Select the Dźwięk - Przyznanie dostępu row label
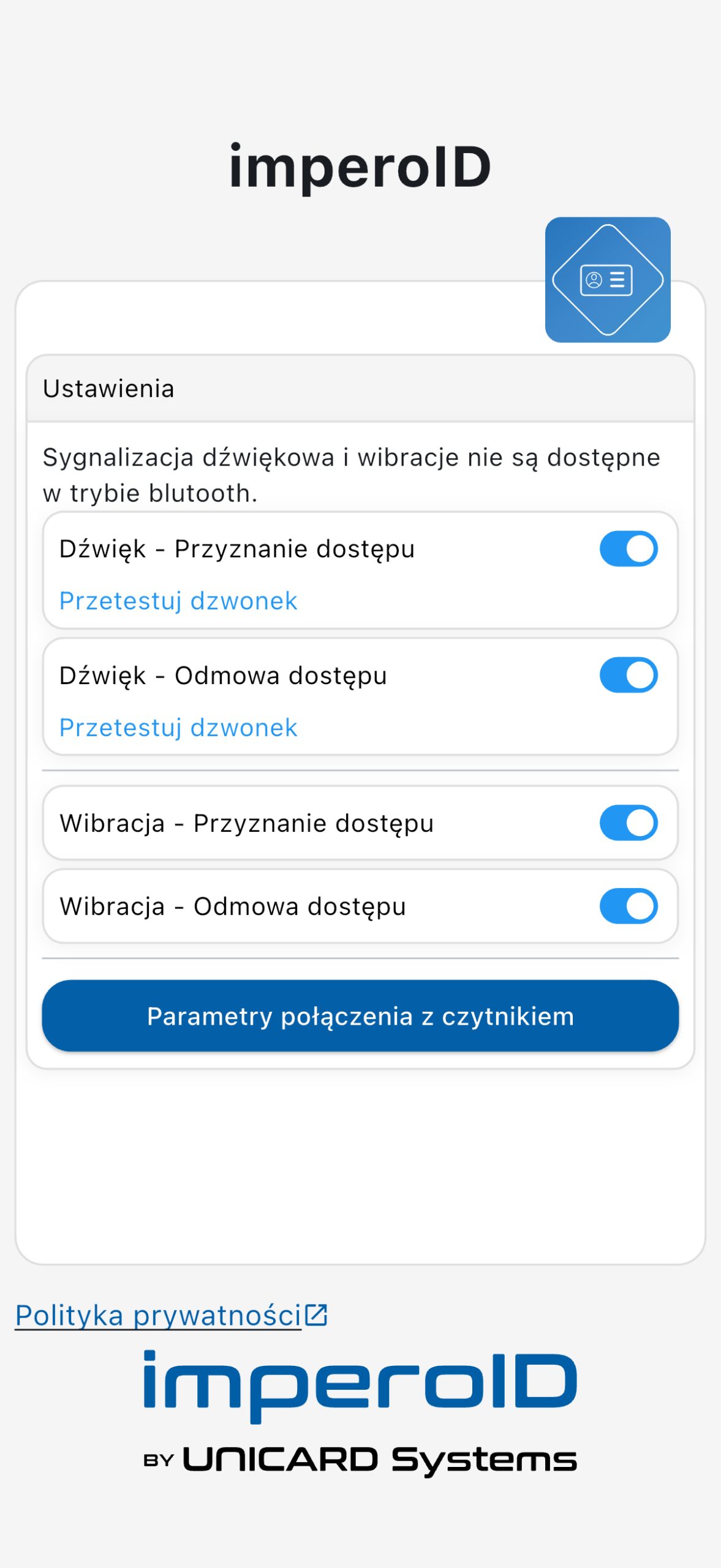721x1568 pixels. [238, 548]
